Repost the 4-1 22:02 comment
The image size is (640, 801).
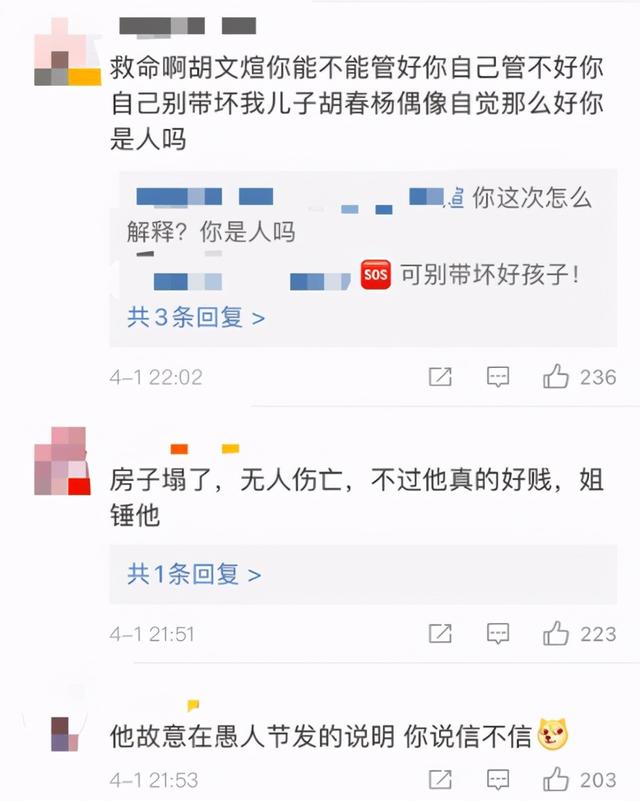(x=440, y=377)
